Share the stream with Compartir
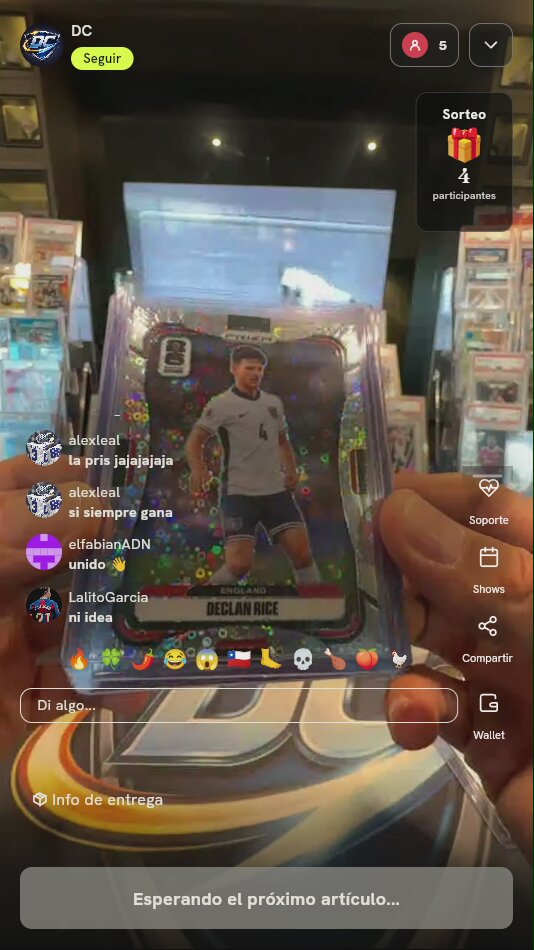 click(487, 639)
